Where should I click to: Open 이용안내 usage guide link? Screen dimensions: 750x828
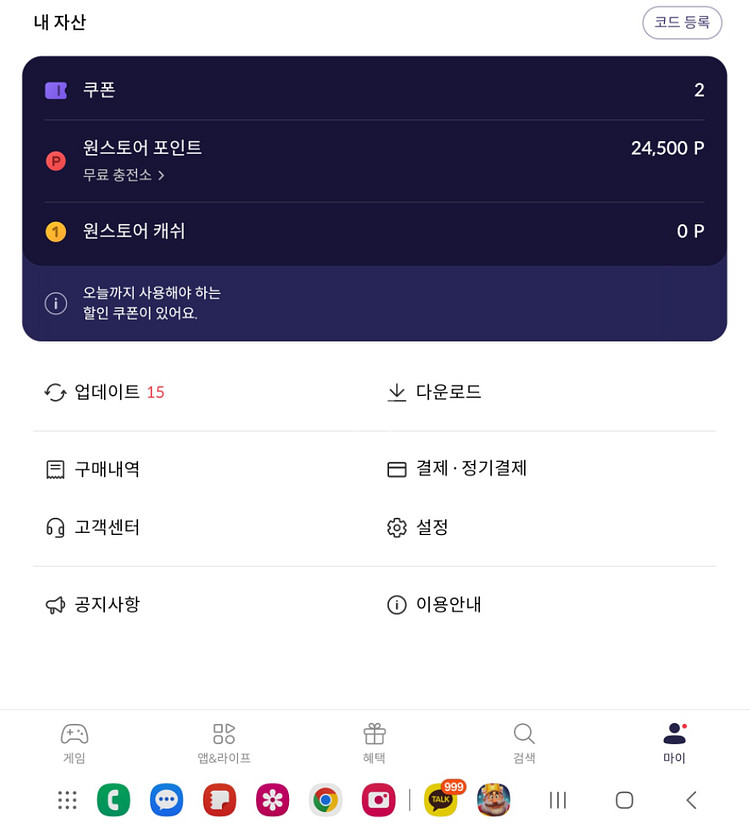435,604
